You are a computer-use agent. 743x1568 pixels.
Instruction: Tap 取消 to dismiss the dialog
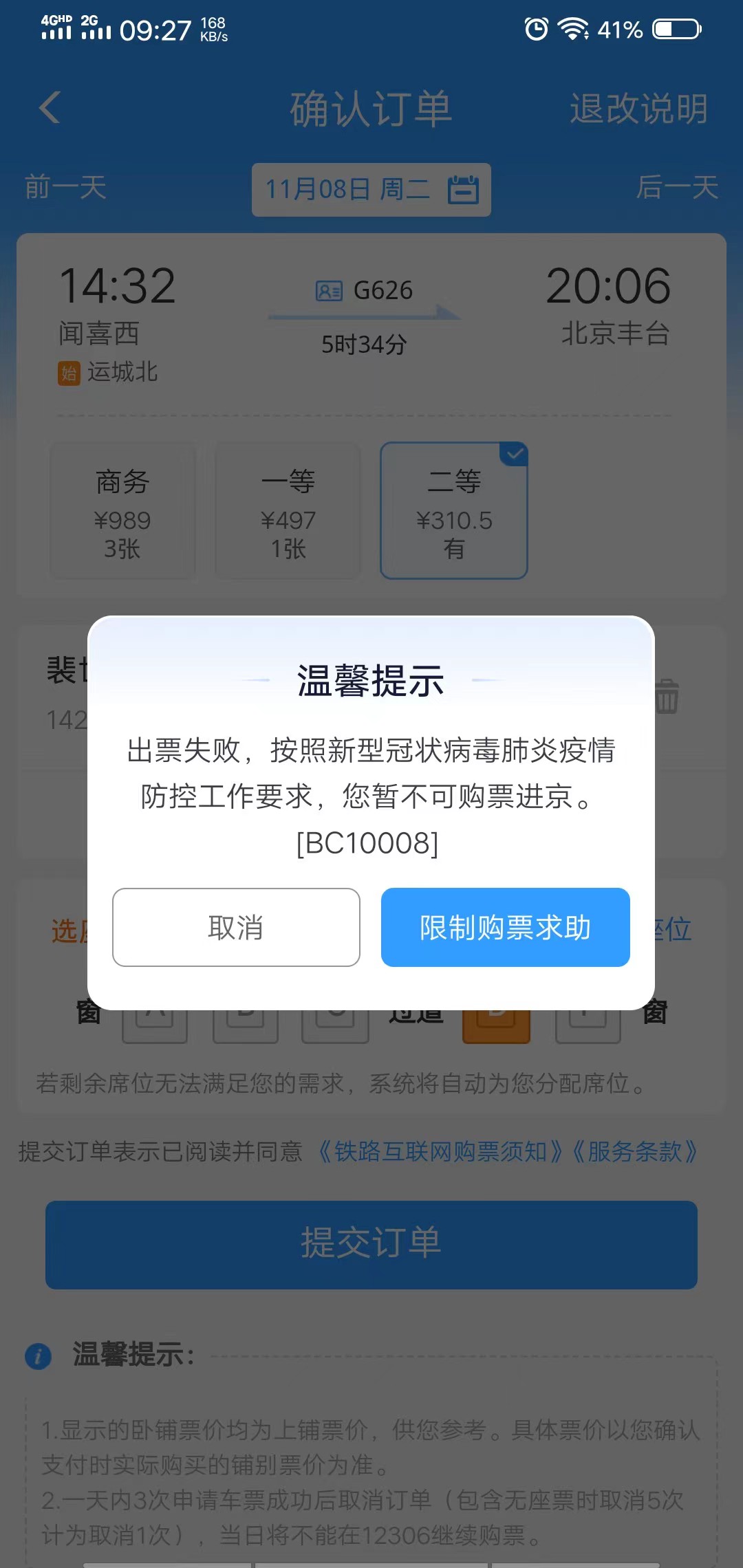236,927
